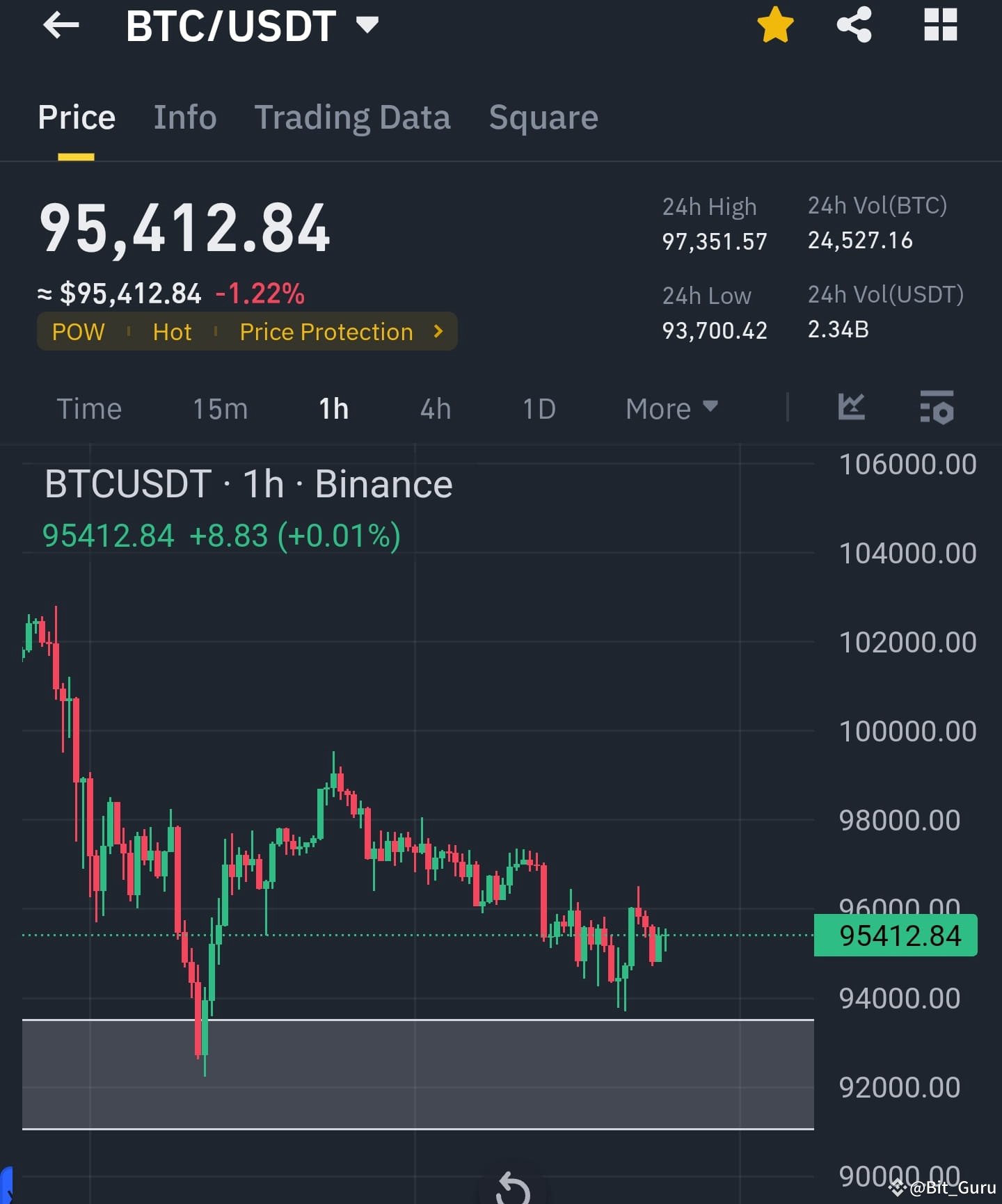Select the 4h interval button
Image resolution: width=1002 pixels, height=1204 pixels.
click(434, 408)
